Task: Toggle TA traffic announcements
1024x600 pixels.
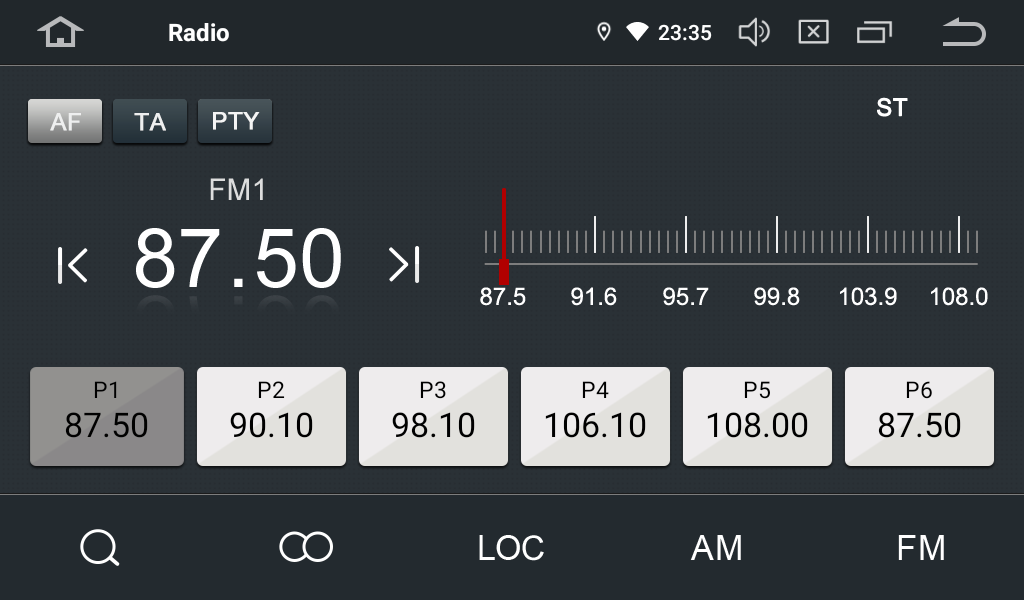Action: pyautogui.click(x=150, y=122)
